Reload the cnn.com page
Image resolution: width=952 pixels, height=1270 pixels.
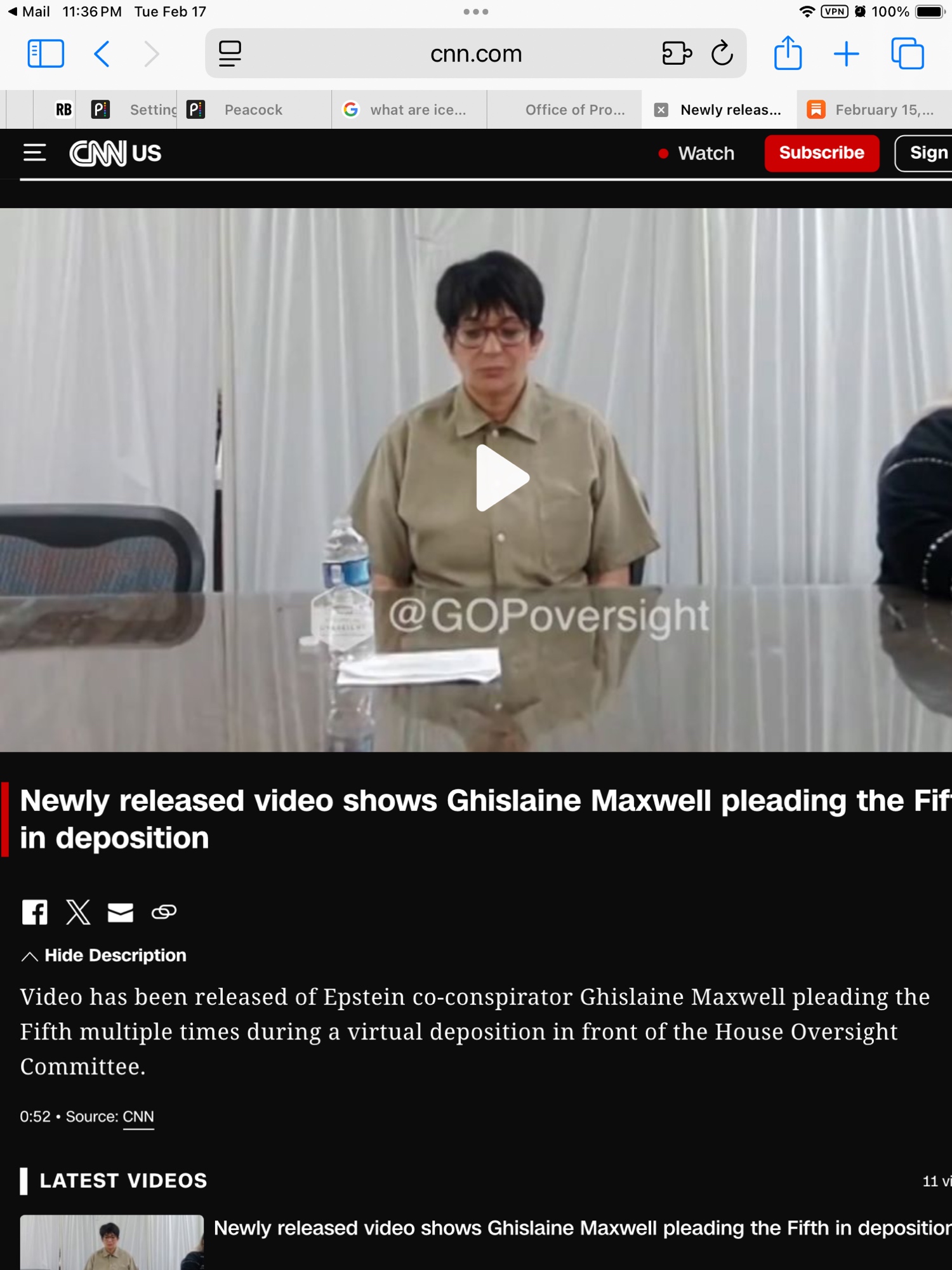pos(722,54)
